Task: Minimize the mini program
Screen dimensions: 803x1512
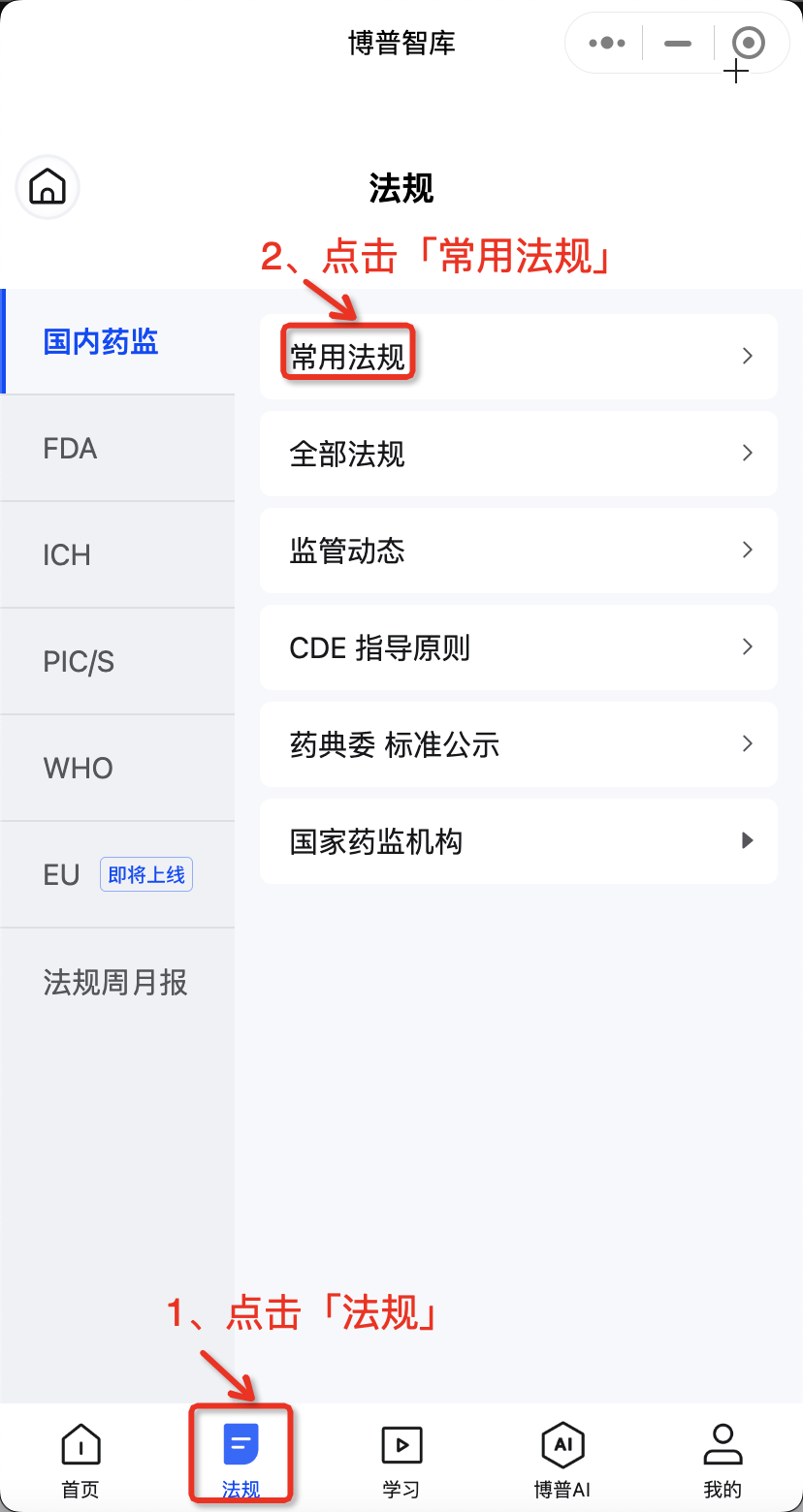Action: click(x=678, y=43)
